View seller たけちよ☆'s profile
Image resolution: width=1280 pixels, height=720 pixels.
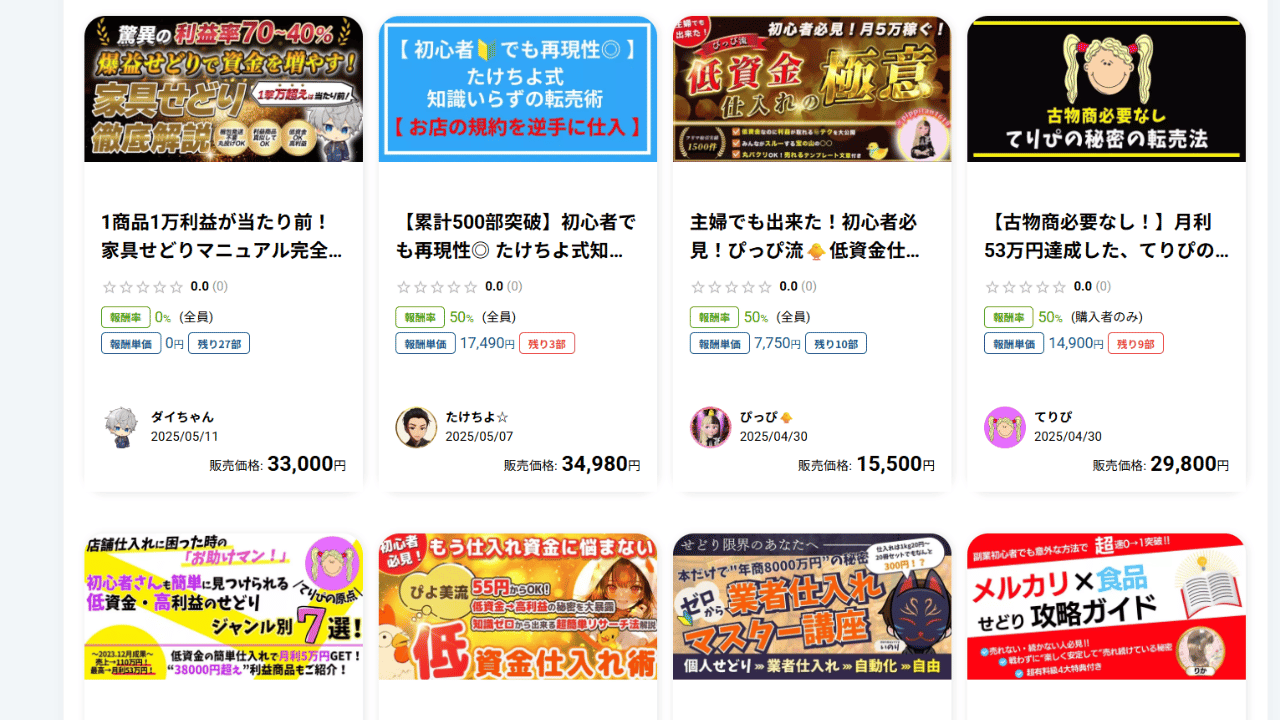(477, 417)
